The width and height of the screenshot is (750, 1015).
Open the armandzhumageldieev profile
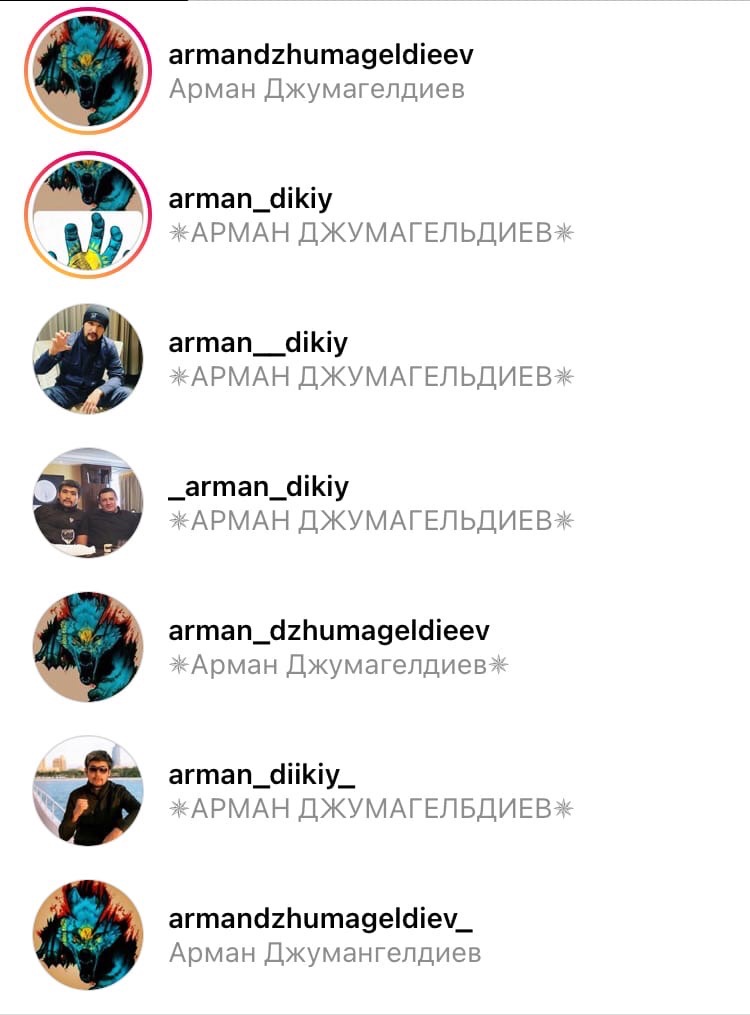pyautogui.click(x=320, y=55)
